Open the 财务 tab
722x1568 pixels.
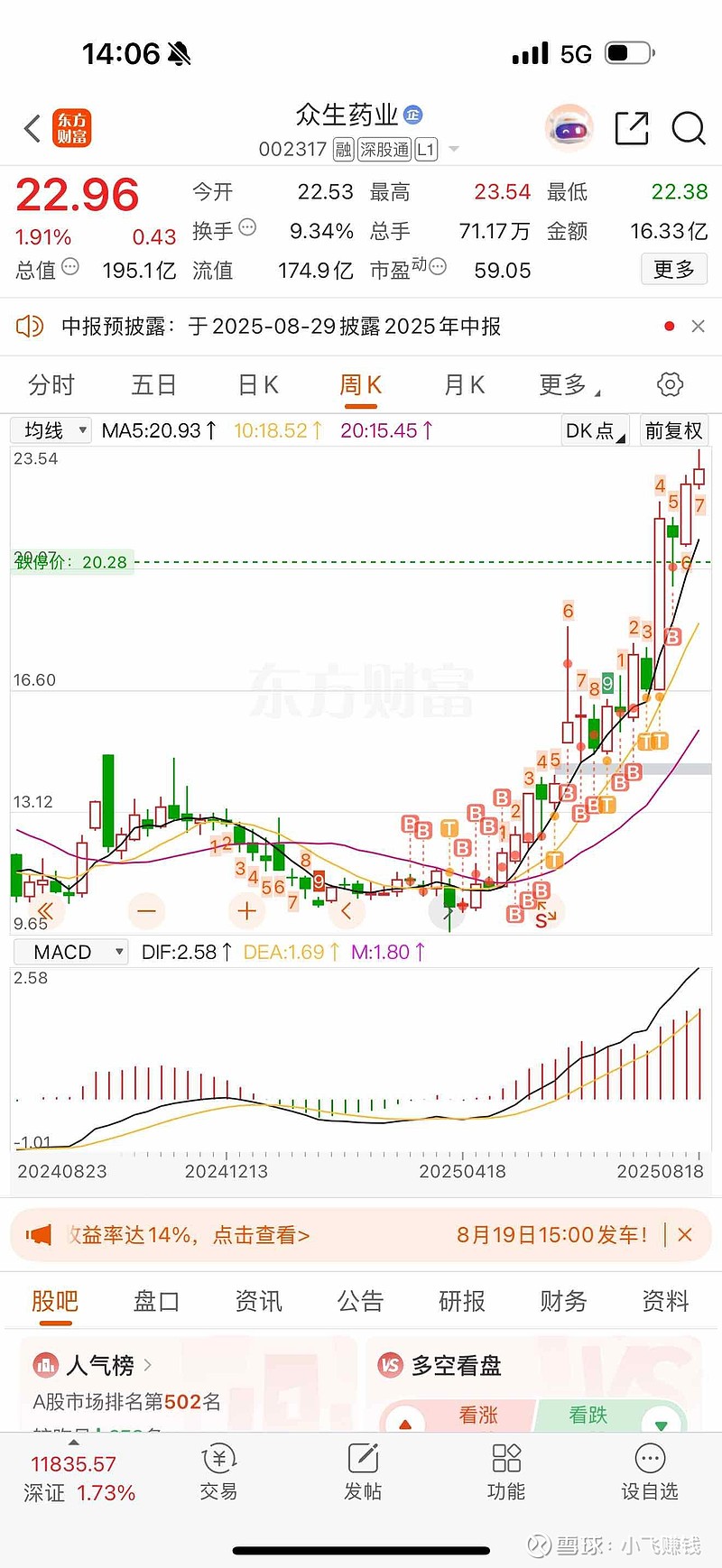(x=563, y=1301)
